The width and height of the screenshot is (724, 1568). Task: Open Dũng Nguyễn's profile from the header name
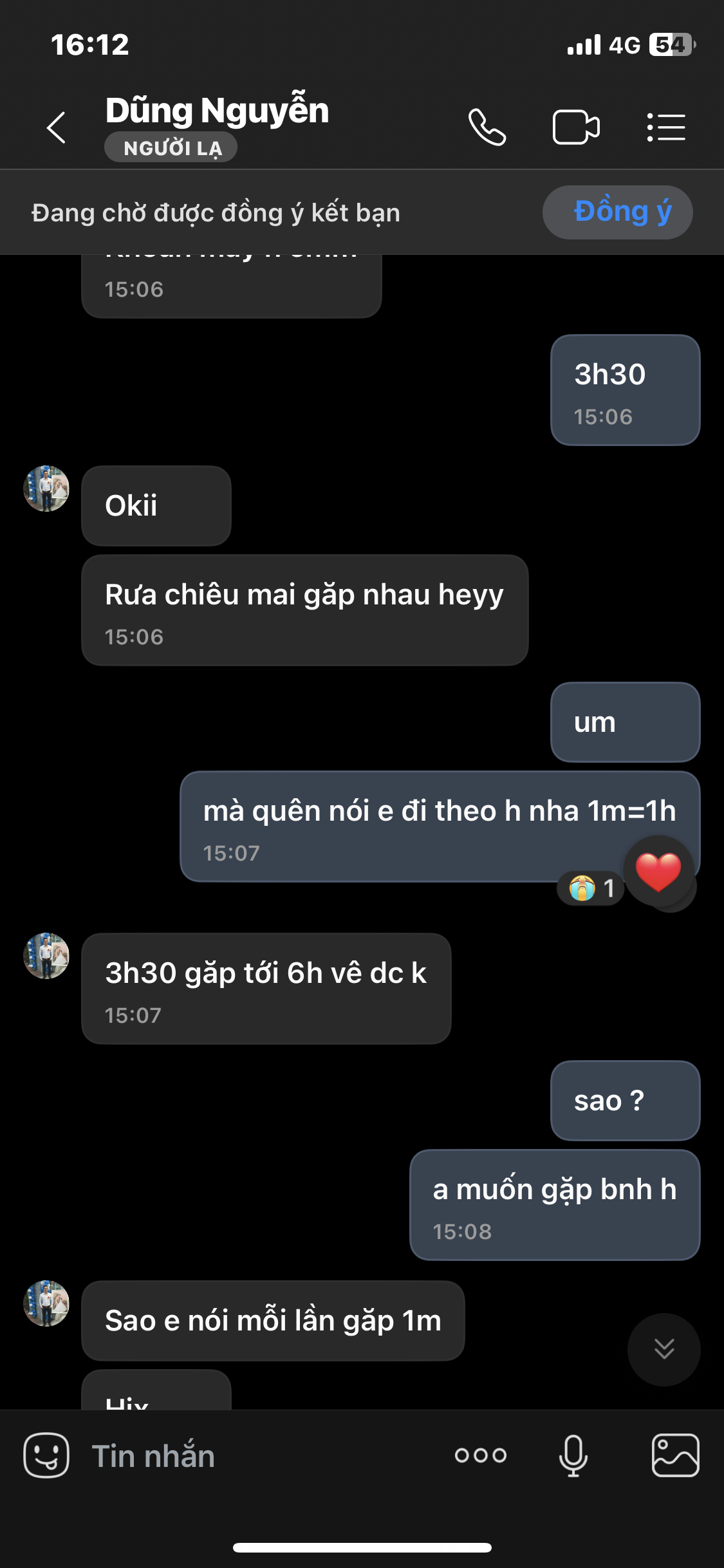click(217, 111)
